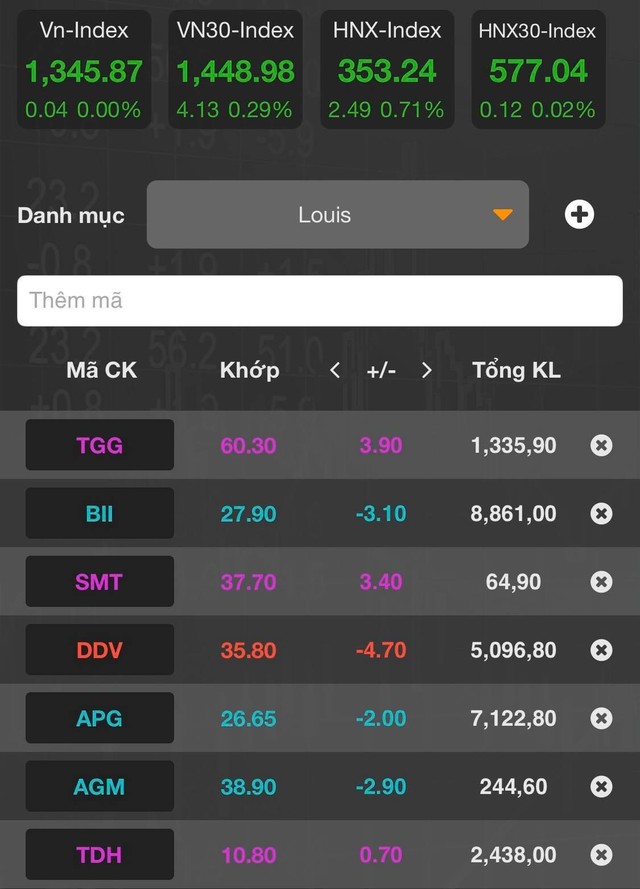The width and height of the screenshot is (640, 889).
Task: Open APG stock details
Action: tap(99, 718)
